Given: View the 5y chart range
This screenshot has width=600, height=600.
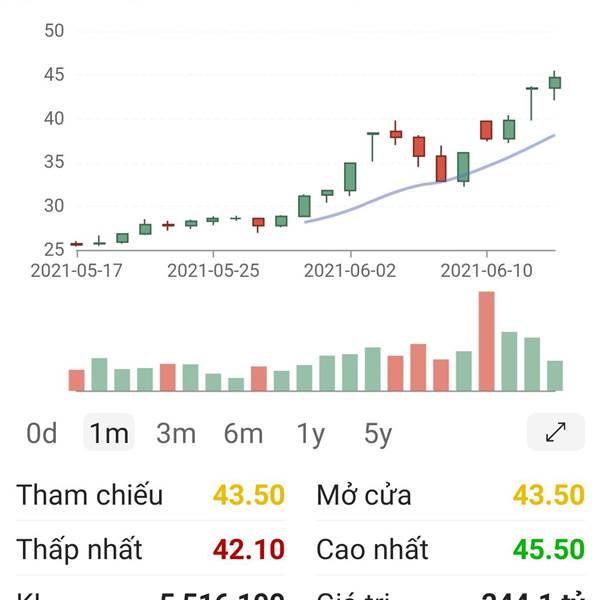Looking at the screenshot, I should click(x=378, y=434).
